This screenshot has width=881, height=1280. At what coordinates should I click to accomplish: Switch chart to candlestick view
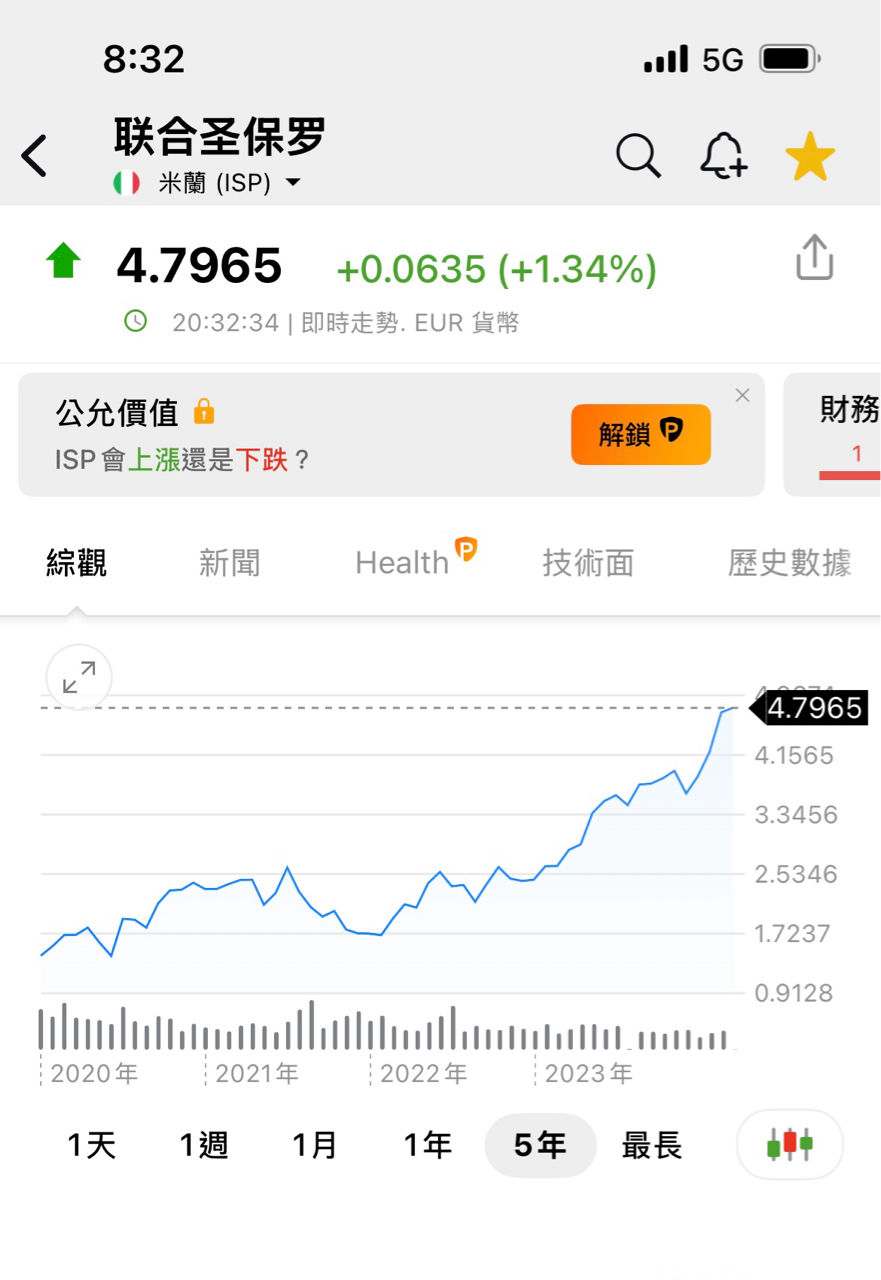coord(789,1144)
